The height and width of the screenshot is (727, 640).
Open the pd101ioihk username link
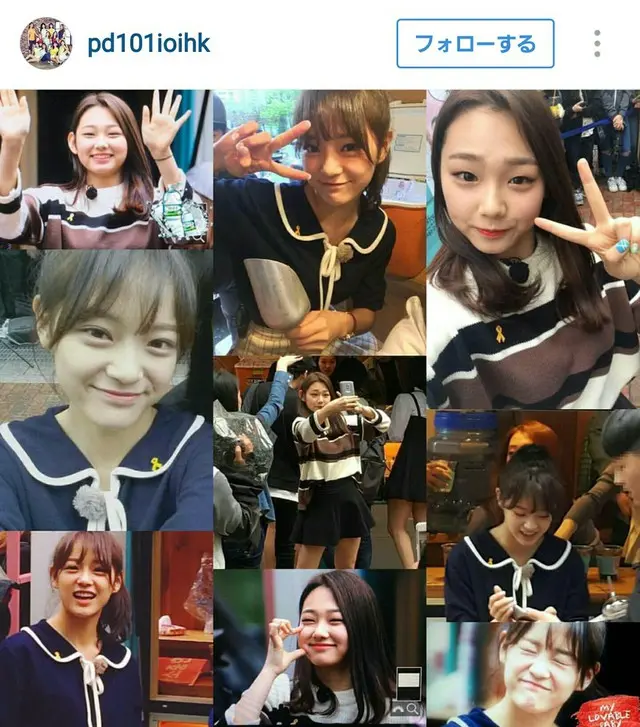click(x=148, y=44)
